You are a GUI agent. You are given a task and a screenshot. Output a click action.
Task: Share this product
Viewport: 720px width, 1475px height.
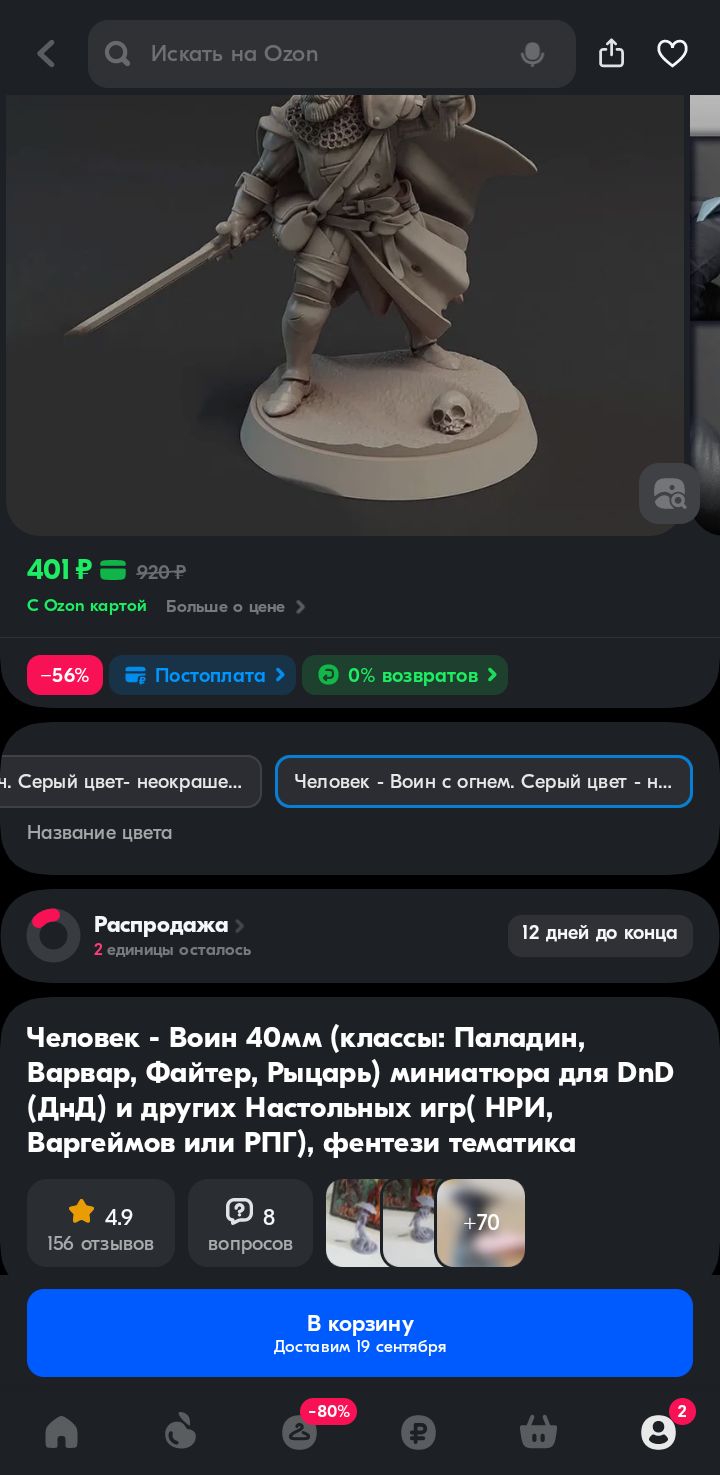point(611,54)
